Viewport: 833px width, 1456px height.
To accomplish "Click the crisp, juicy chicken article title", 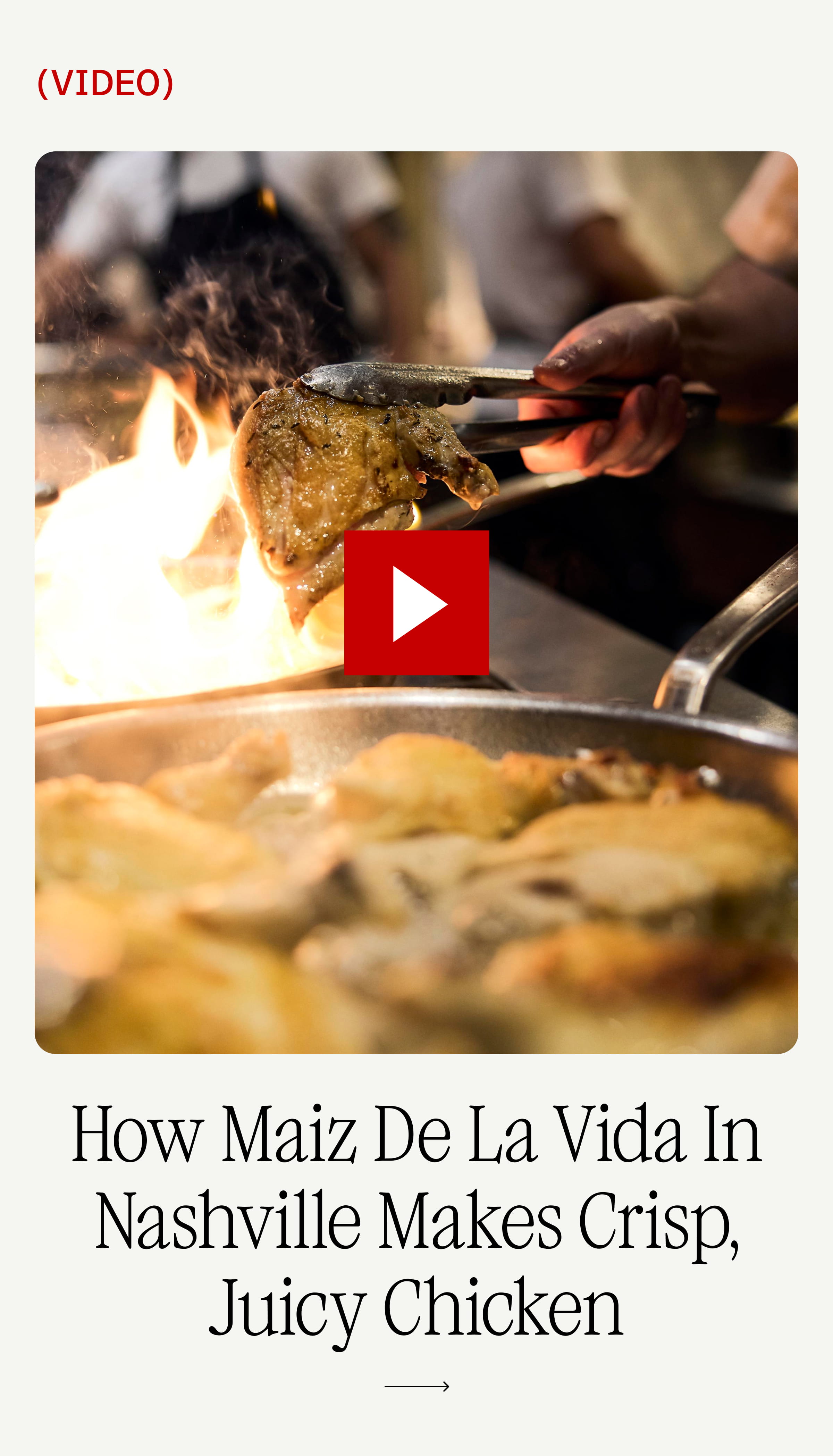I will pyautogui.click(x=416, y=1224).
